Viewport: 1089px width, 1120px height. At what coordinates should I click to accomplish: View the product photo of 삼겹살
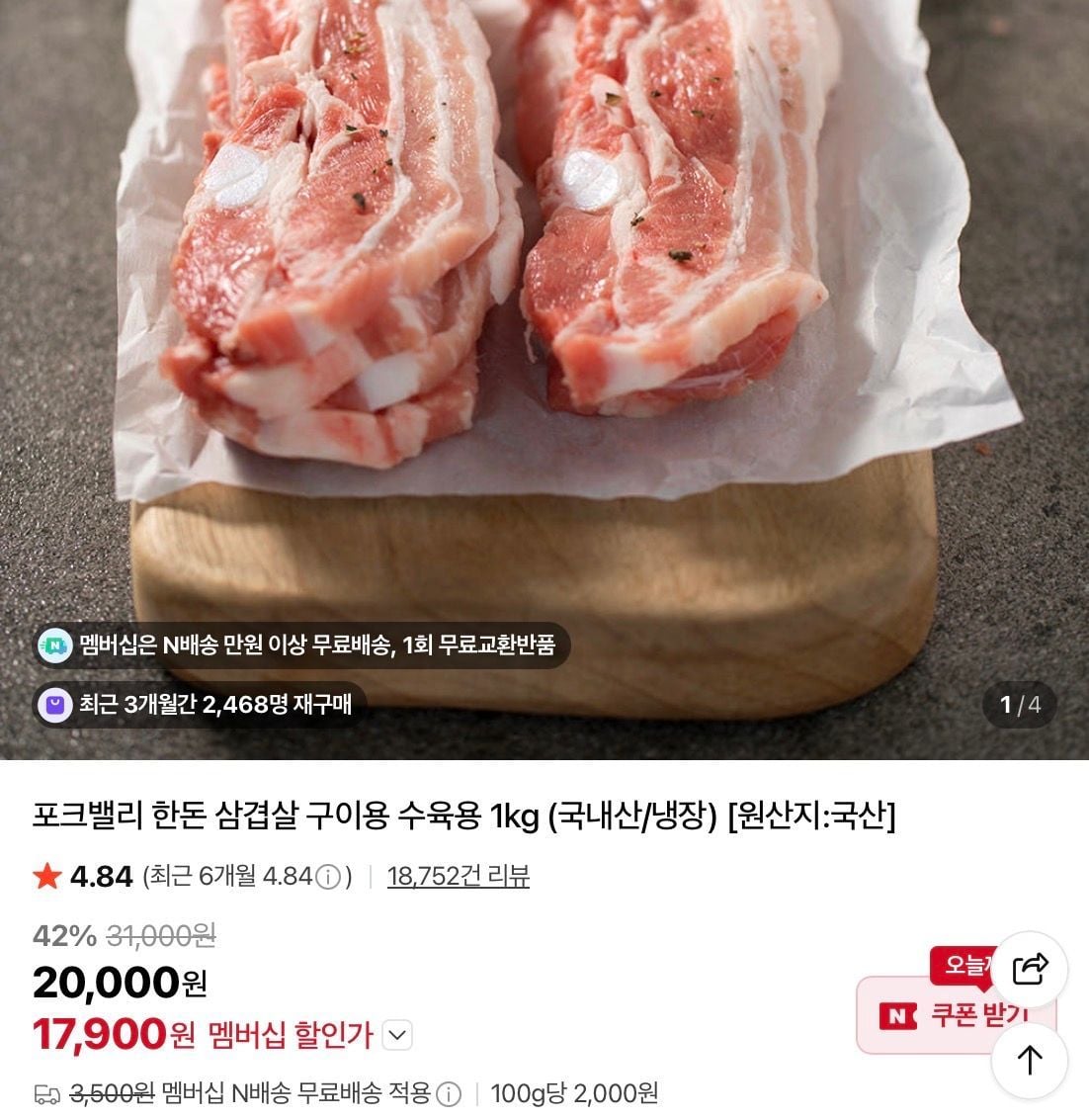pyautogui.click(x=544, y=297)
